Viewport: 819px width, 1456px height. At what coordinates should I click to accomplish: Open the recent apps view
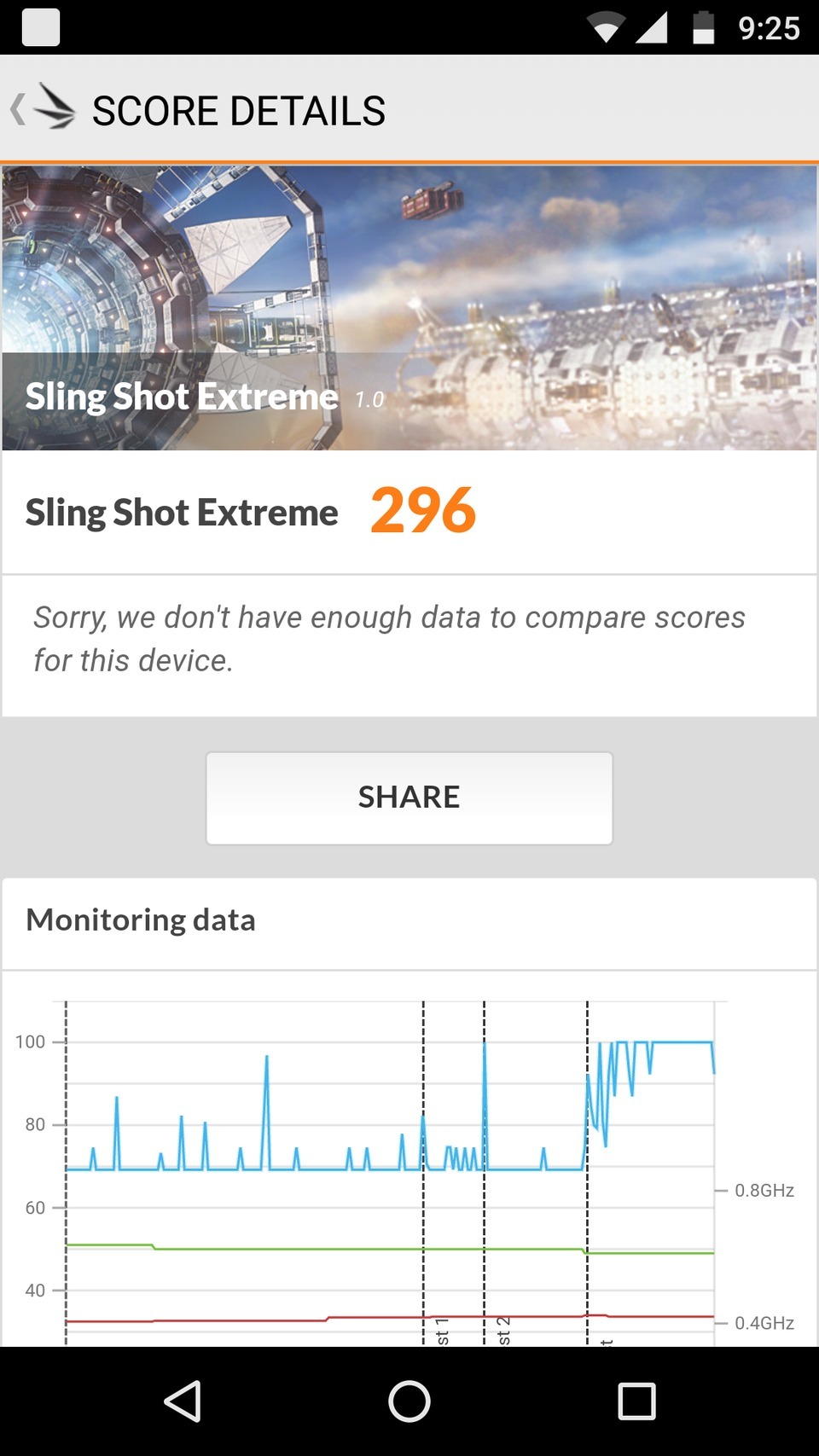click(x=636, y=1401)
